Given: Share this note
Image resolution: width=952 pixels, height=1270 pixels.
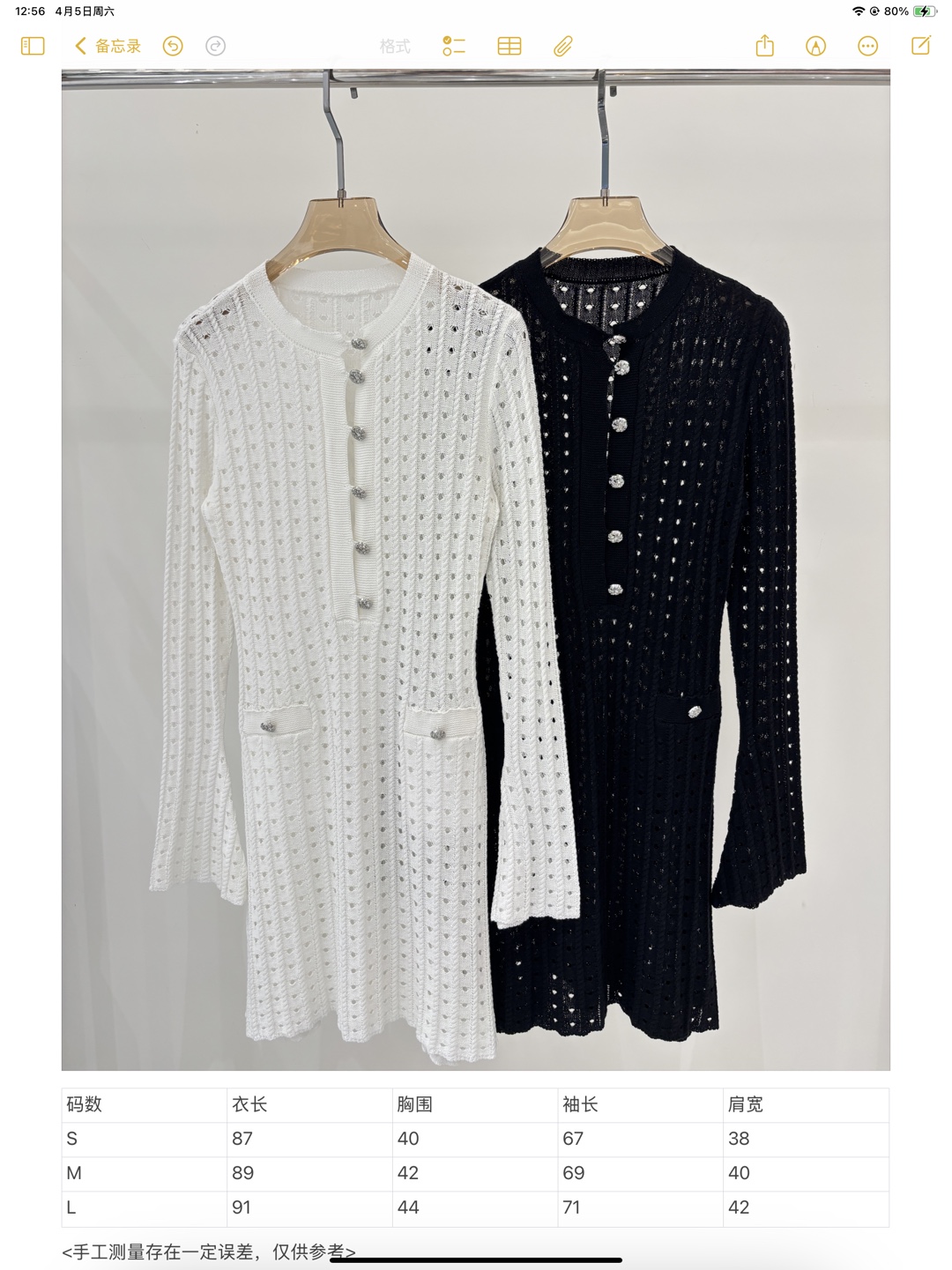Looking at the screenshot, I should (764, 46).
